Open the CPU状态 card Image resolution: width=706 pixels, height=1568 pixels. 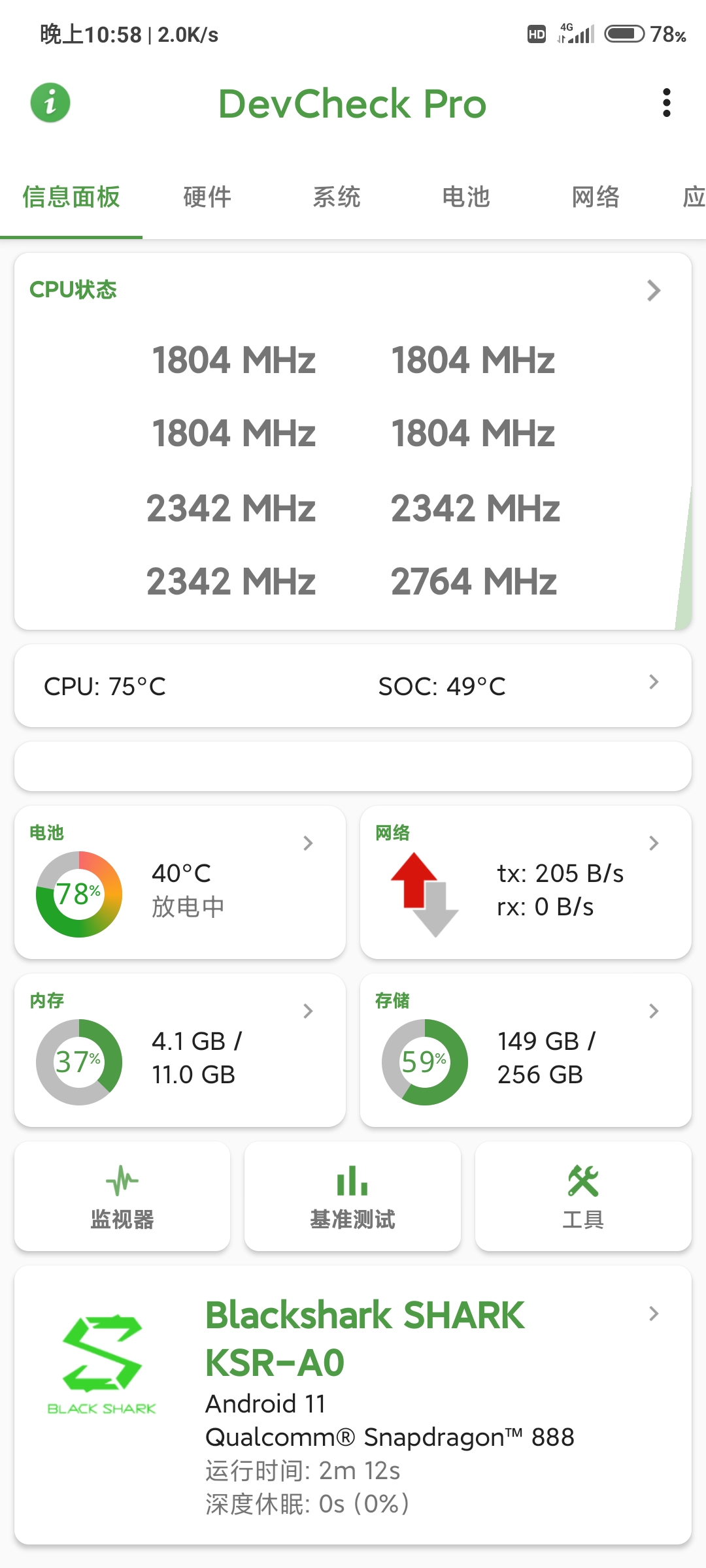click(353, 441)
